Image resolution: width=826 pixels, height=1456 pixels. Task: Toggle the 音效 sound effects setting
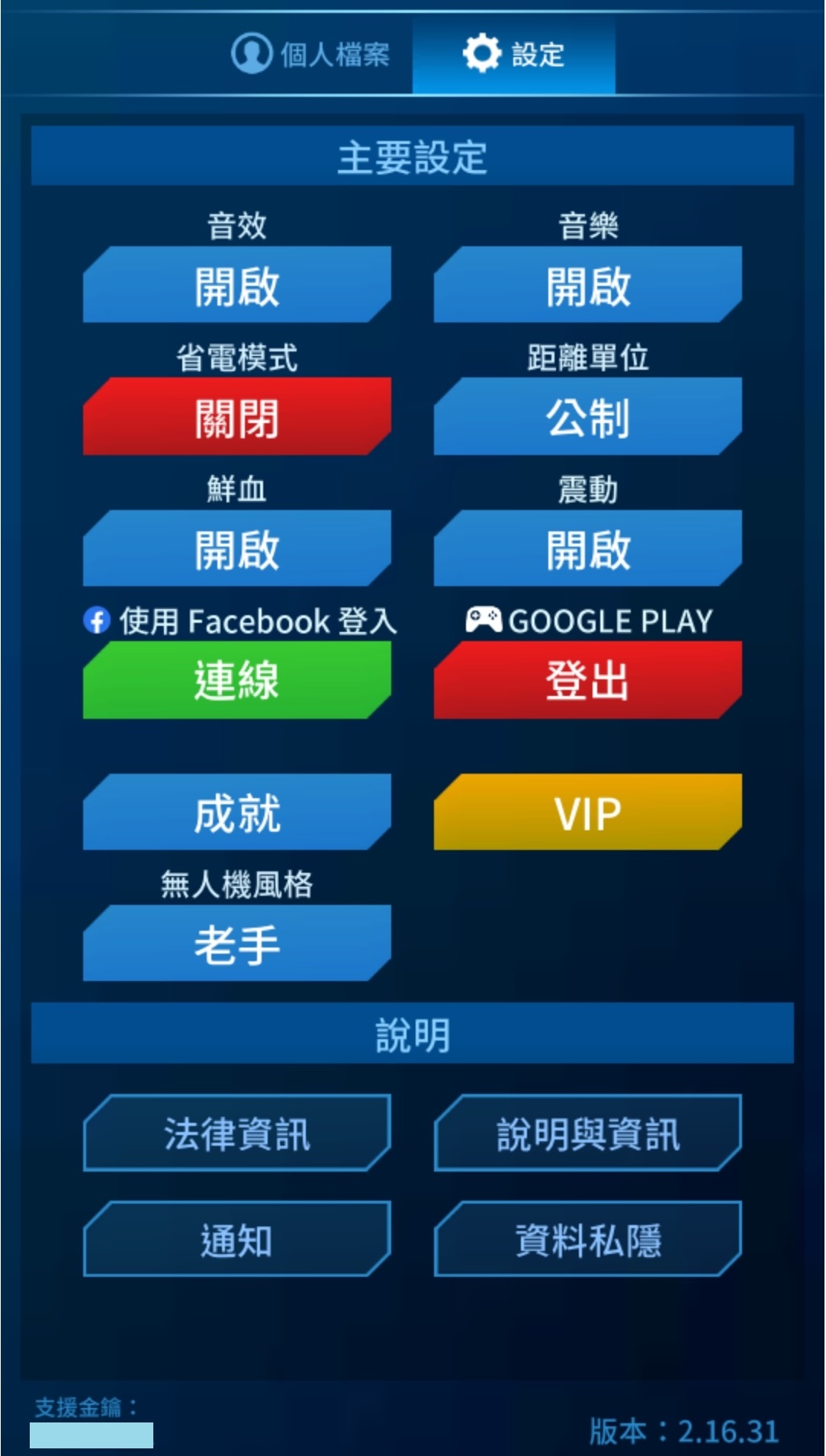pyautogui.click(x=236, y=285)
